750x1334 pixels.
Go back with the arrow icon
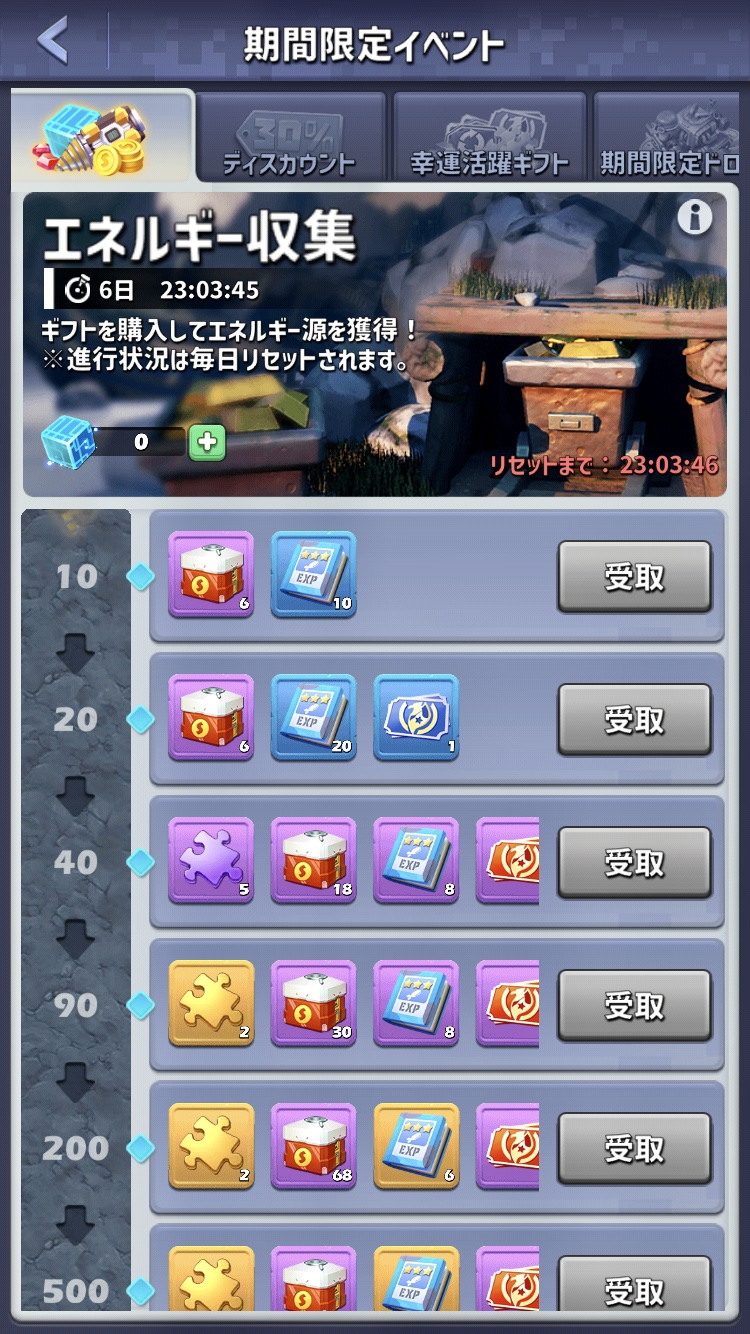click(53, 41)
